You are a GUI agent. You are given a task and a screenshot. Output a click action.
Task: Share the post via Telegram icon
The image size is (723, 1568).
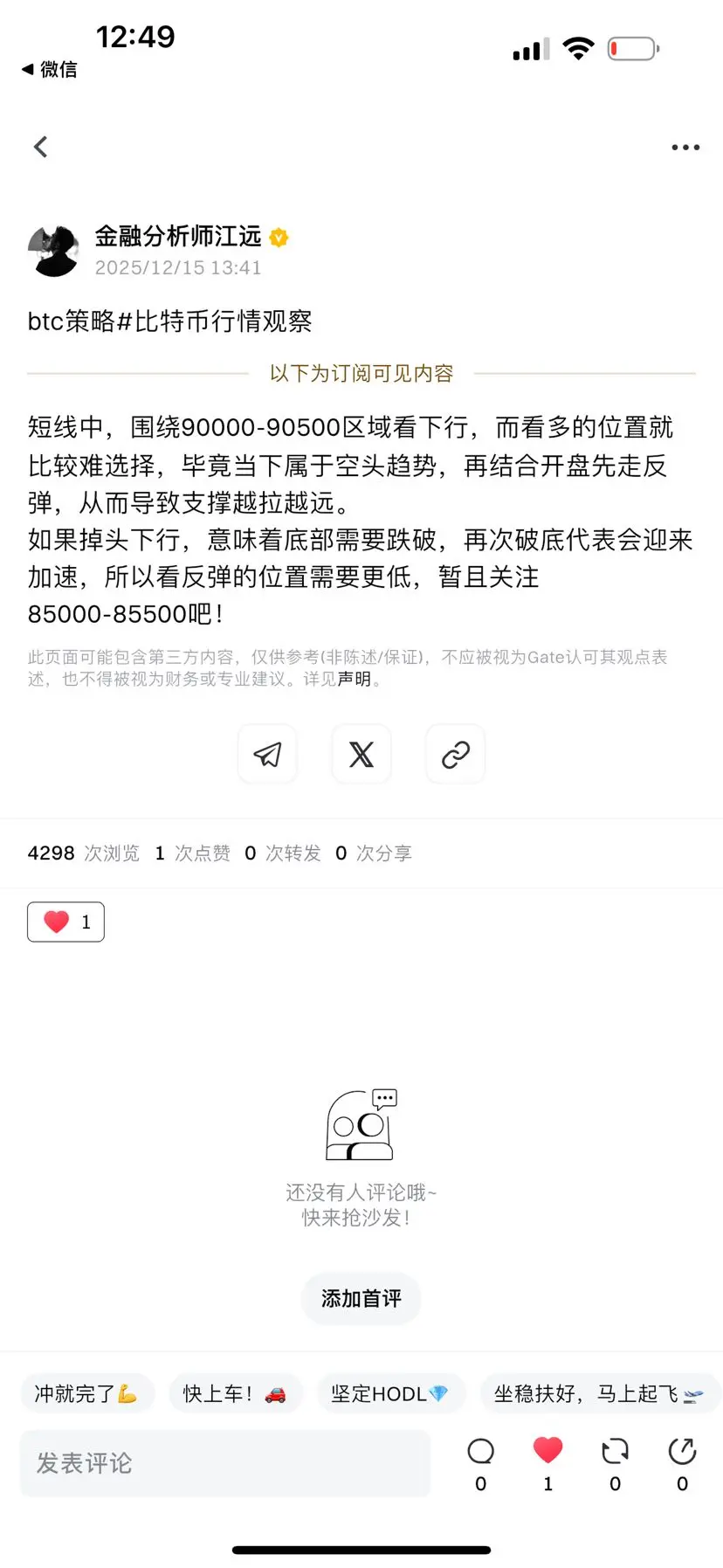(x=267, y=754)
